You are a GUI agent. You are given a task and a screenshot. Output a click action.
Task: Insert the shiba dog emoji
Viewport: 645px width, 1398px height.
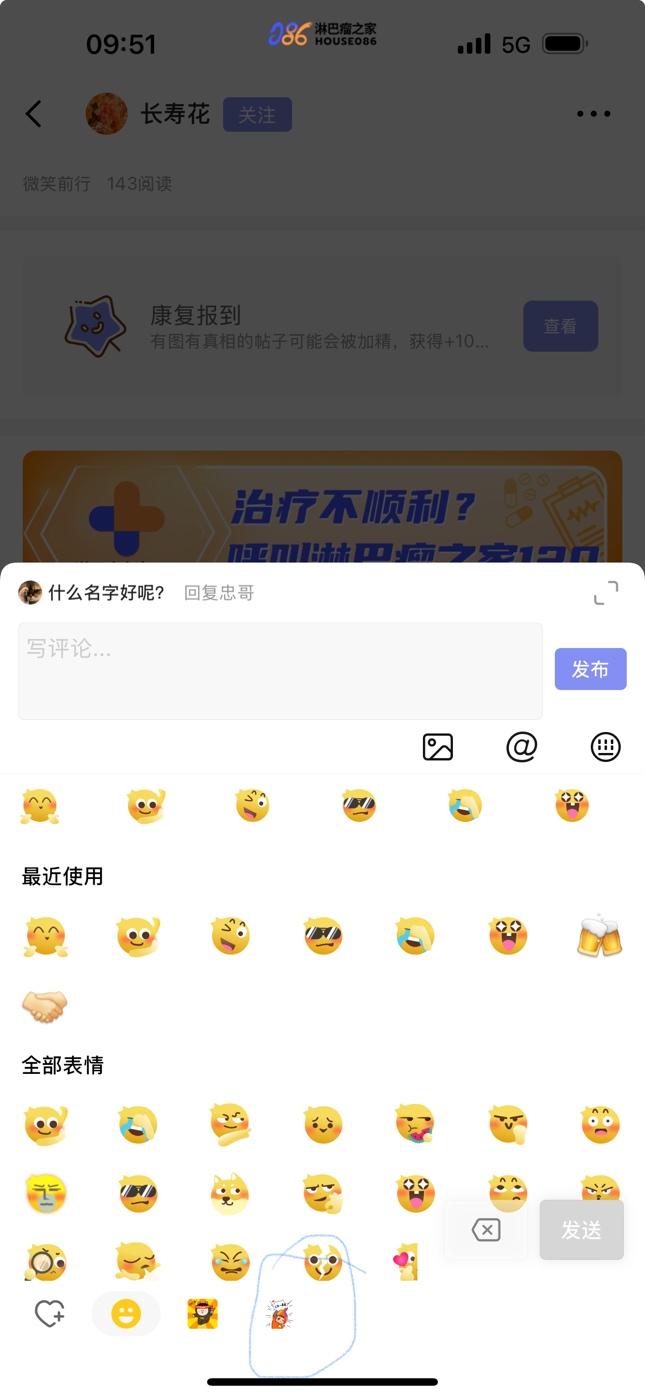pyautogui.click(x=230, y=1193)
